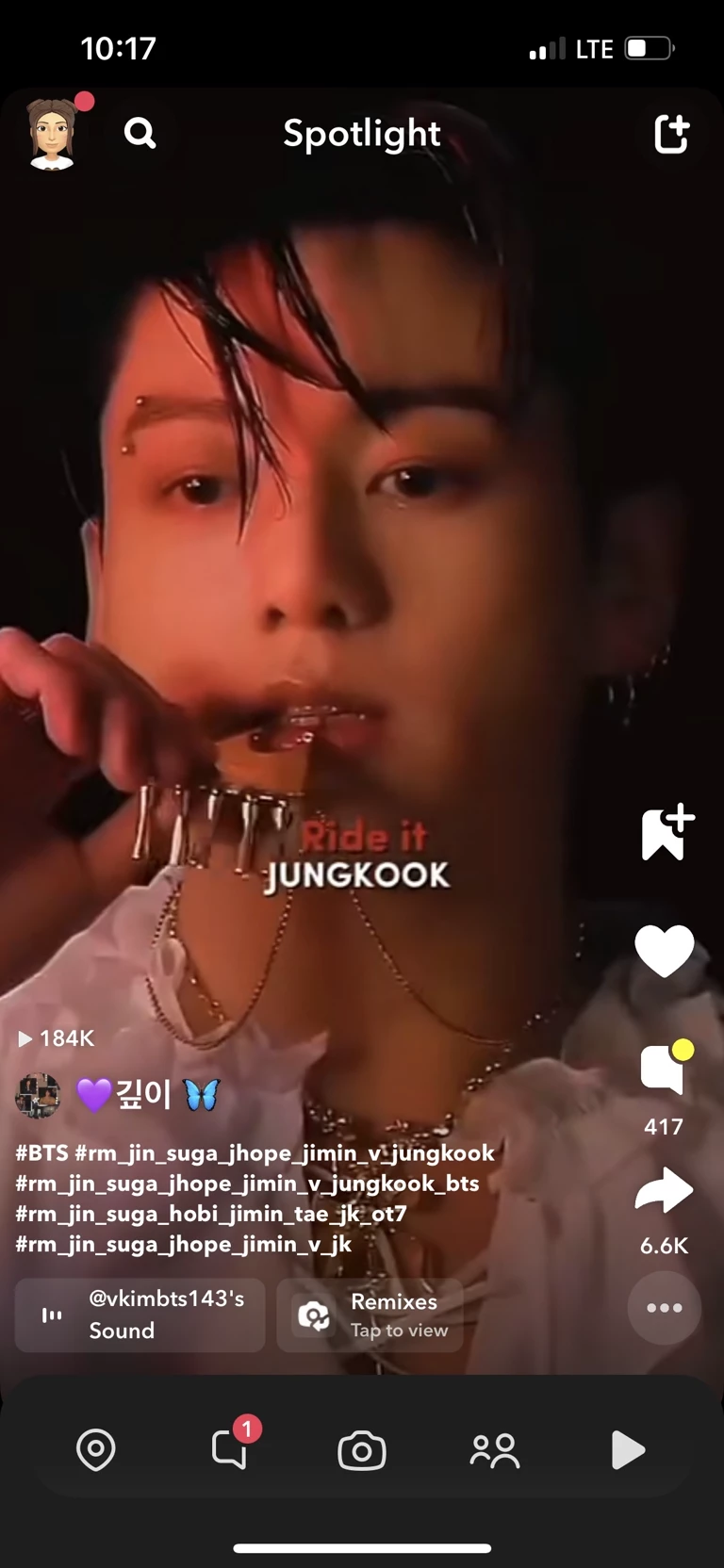Like this Spotlight video
This screenshot has width=724, height=1568.
point(664,950)
